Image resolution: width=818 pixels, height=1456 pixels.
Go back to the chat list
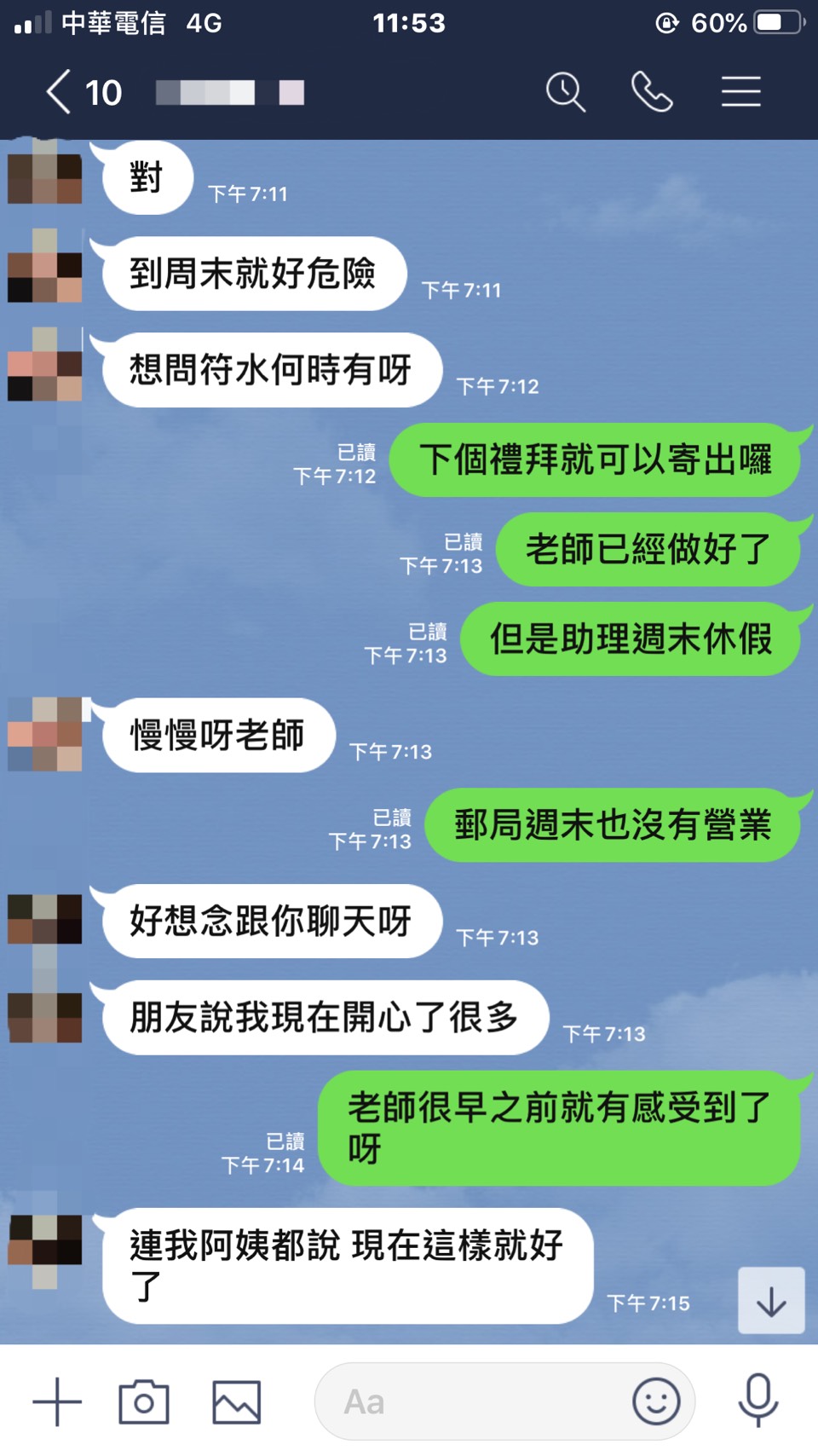click(x=60, y=92)
